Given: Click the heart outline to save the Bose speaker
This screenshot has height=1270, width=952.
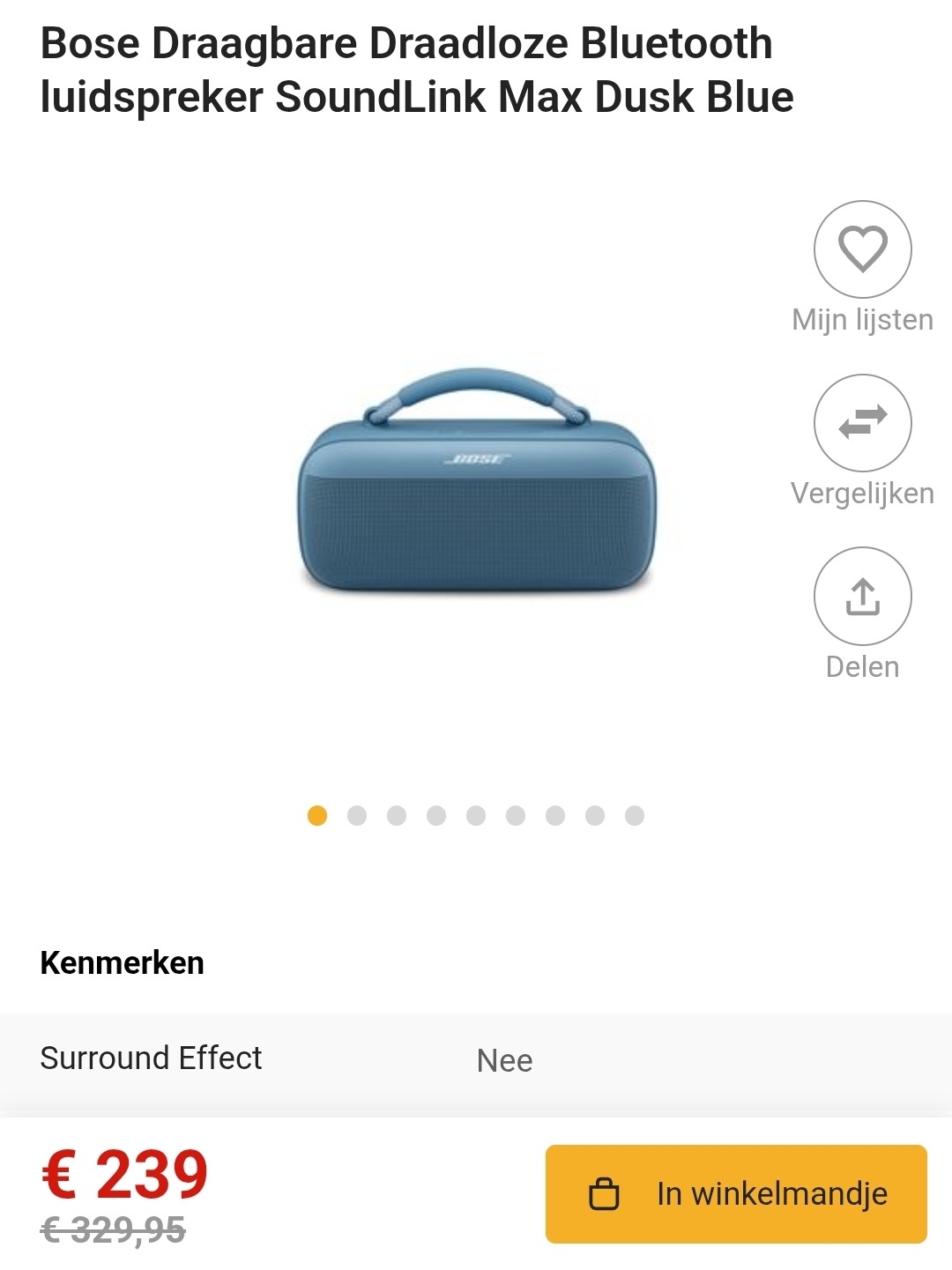Looking at the screenshot, I should pyautogui.click(x=862, y=249).
